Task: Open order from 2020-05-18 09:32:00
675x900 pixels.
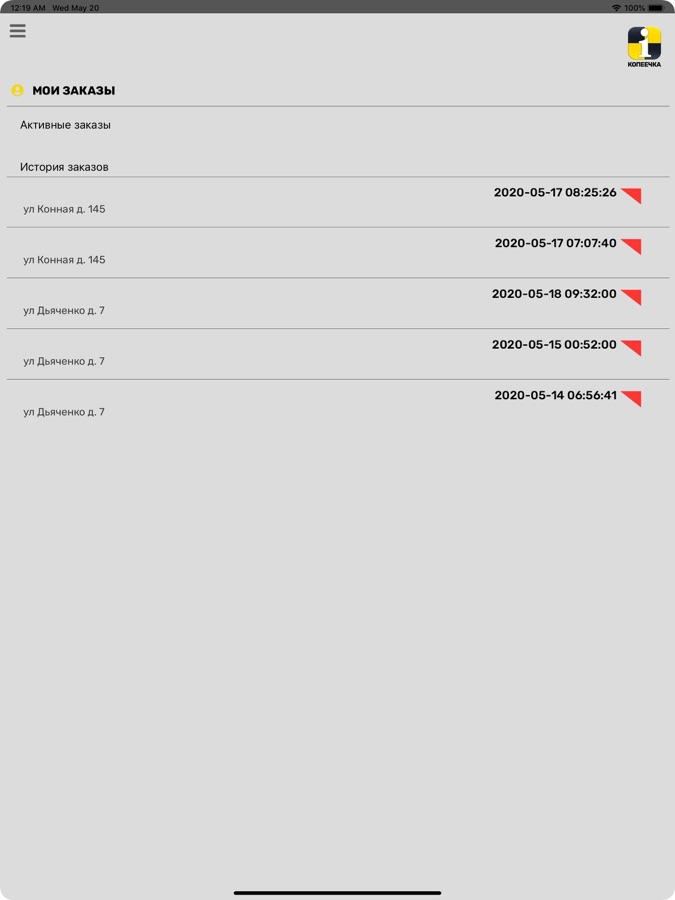Action: click(x=337, y=303)
